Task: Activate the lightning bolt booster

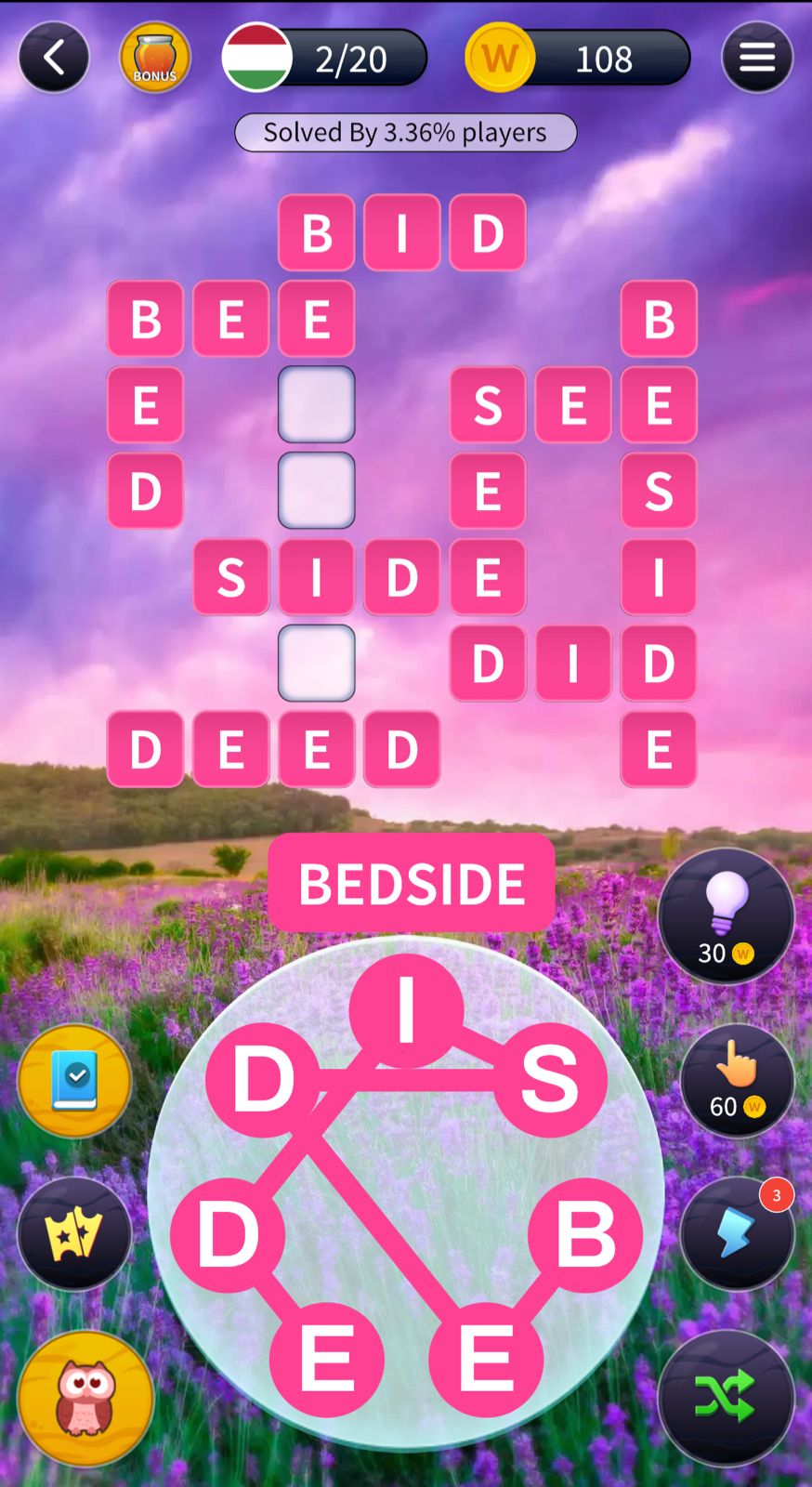Action: pos(737,1233)
